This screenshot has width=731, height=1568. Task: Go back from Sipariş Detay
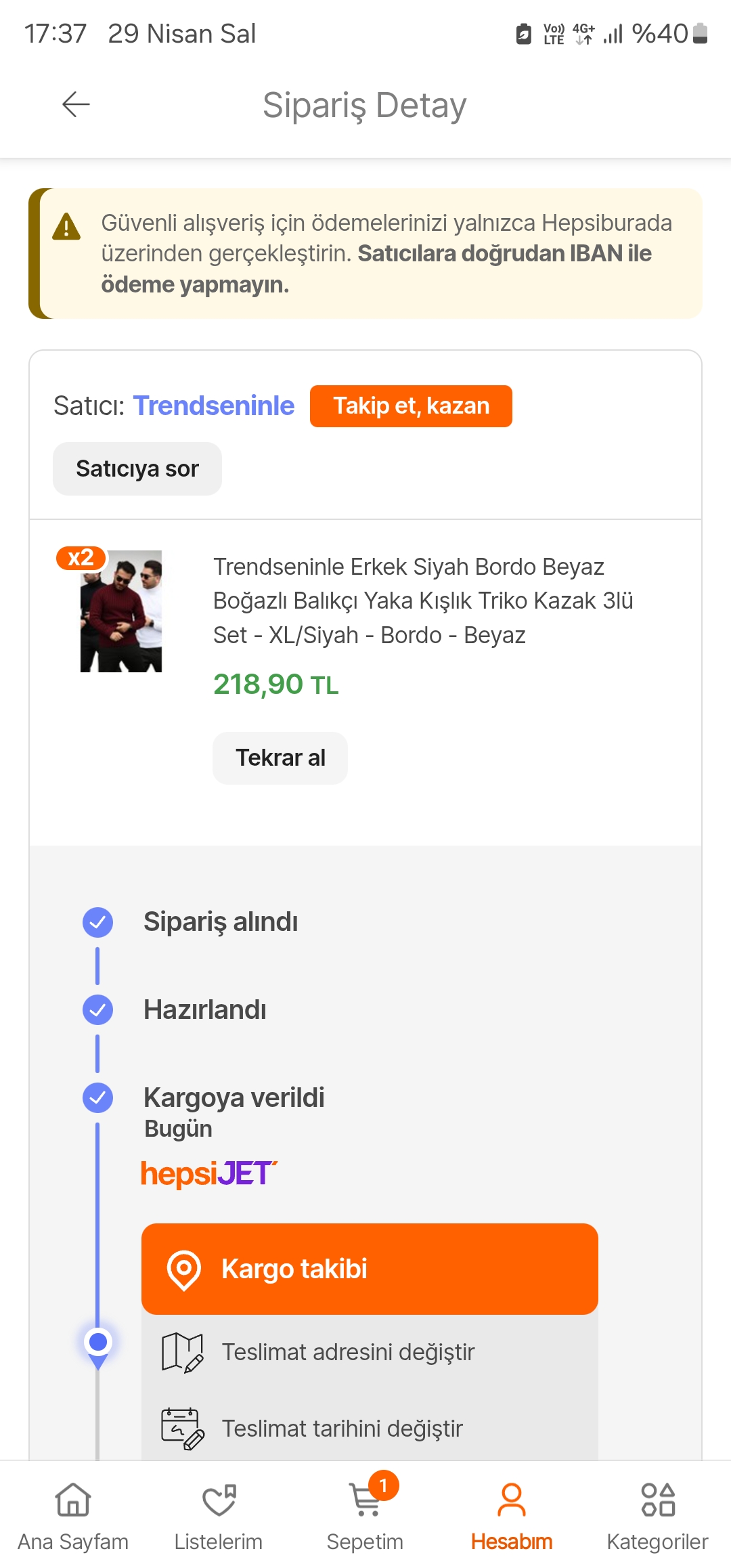click(x=76, y=104)
